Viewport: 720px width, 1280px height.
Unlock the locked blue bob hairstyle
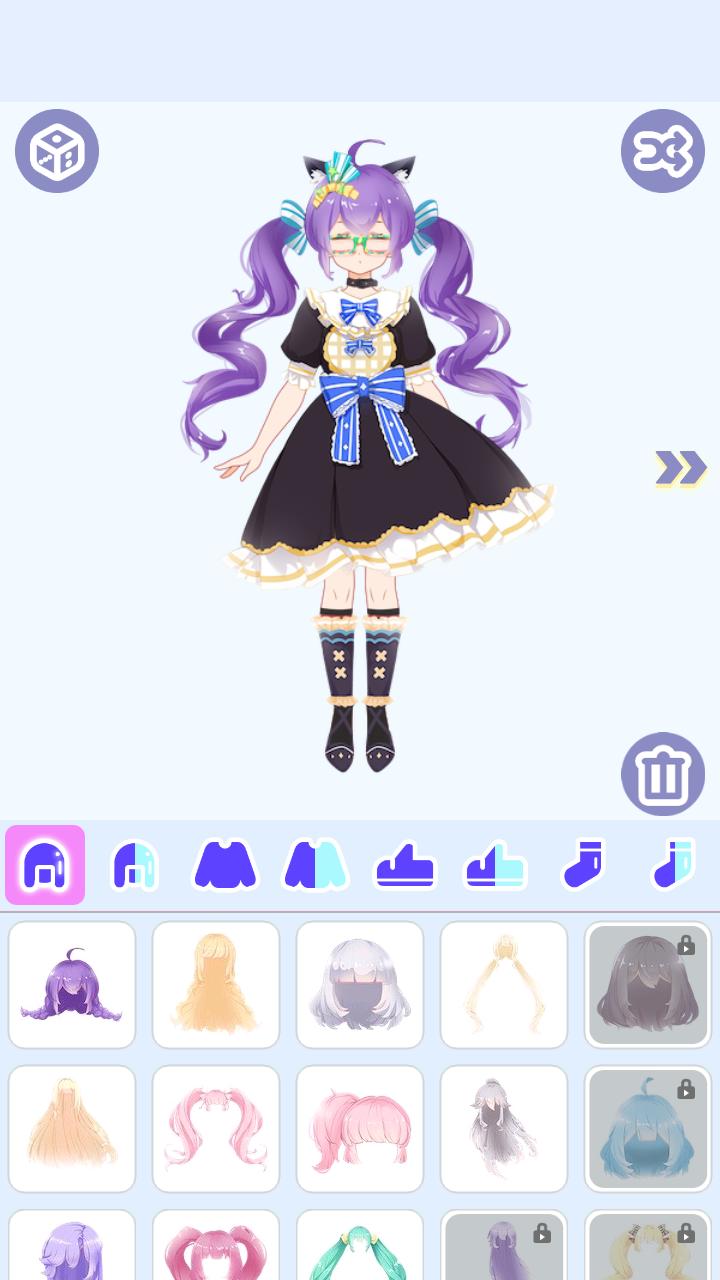648,1129
